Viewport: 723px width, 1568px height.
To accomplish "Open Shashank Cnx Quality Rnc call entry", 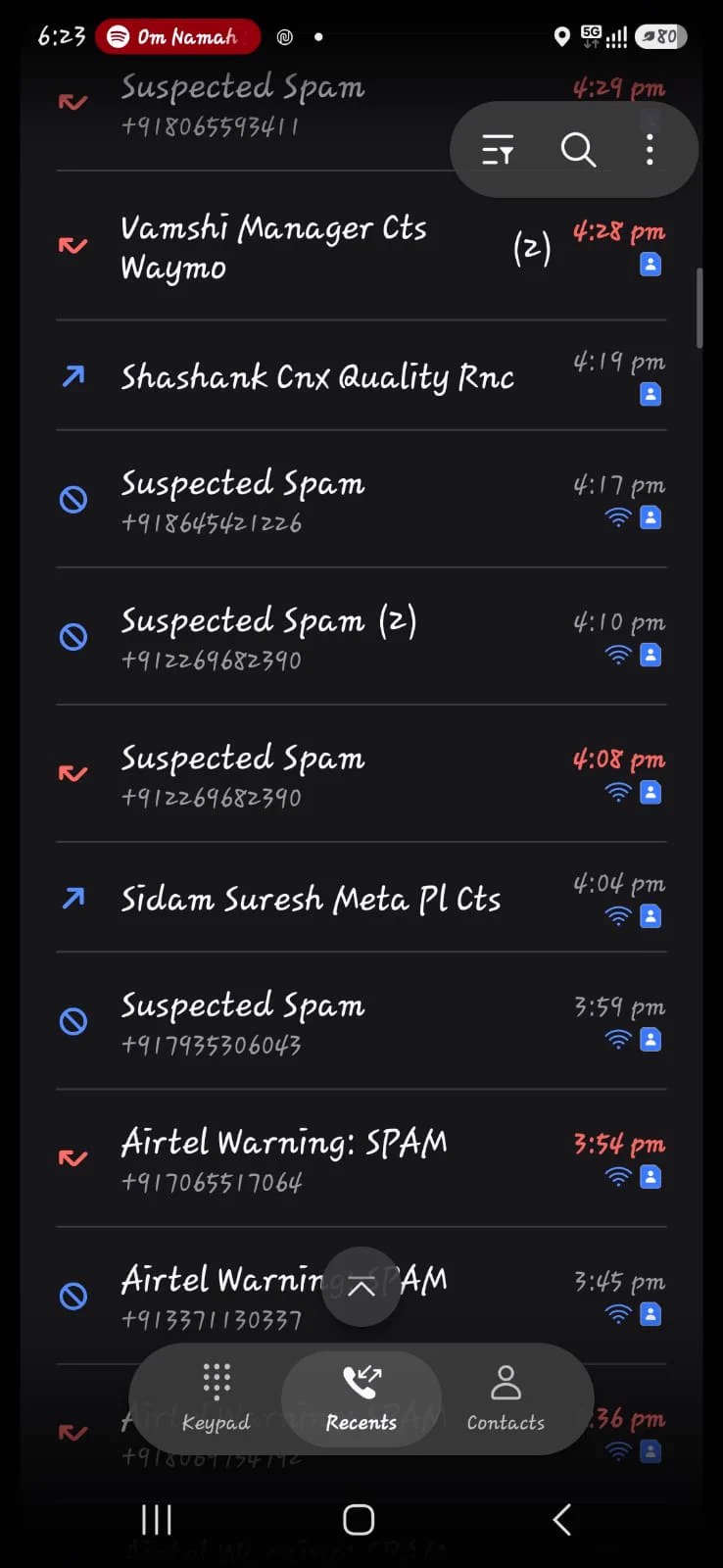I will (361, 376).
